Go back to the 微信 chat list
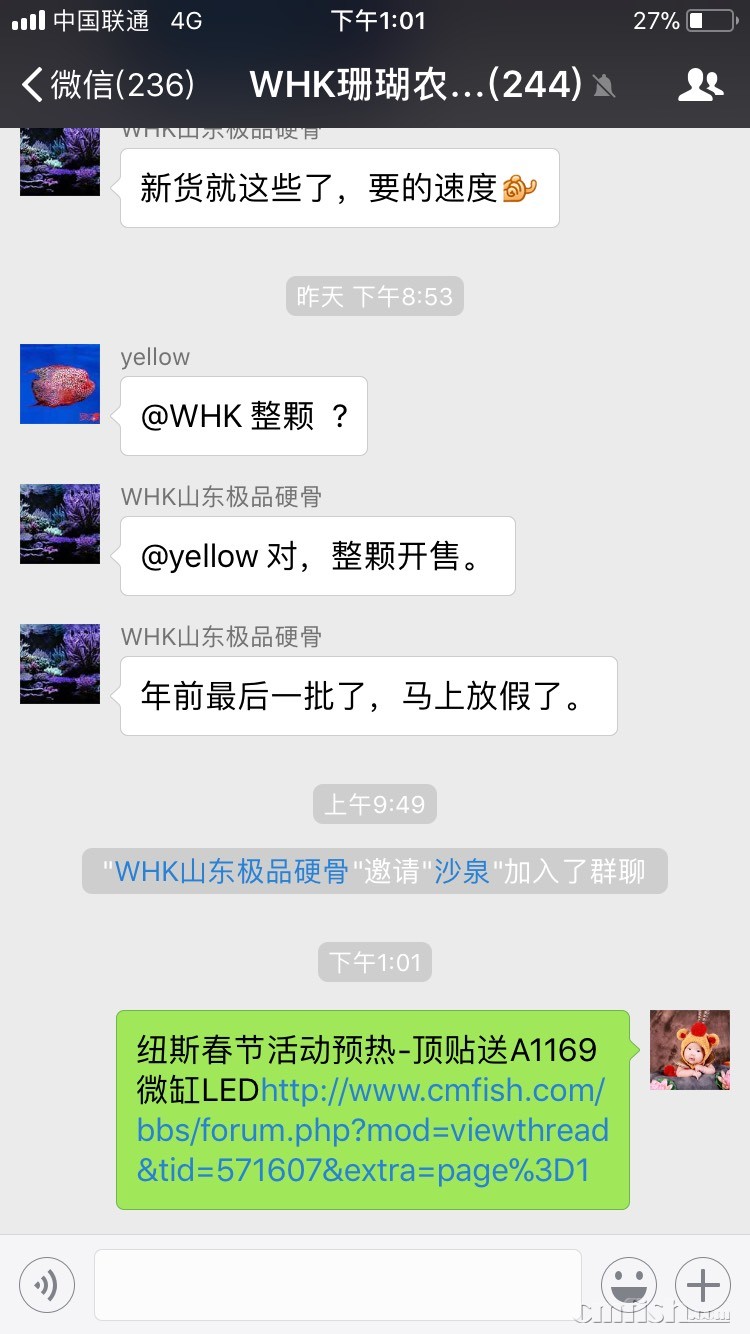This screenshot has height=1334, width=750. [108, 85]
